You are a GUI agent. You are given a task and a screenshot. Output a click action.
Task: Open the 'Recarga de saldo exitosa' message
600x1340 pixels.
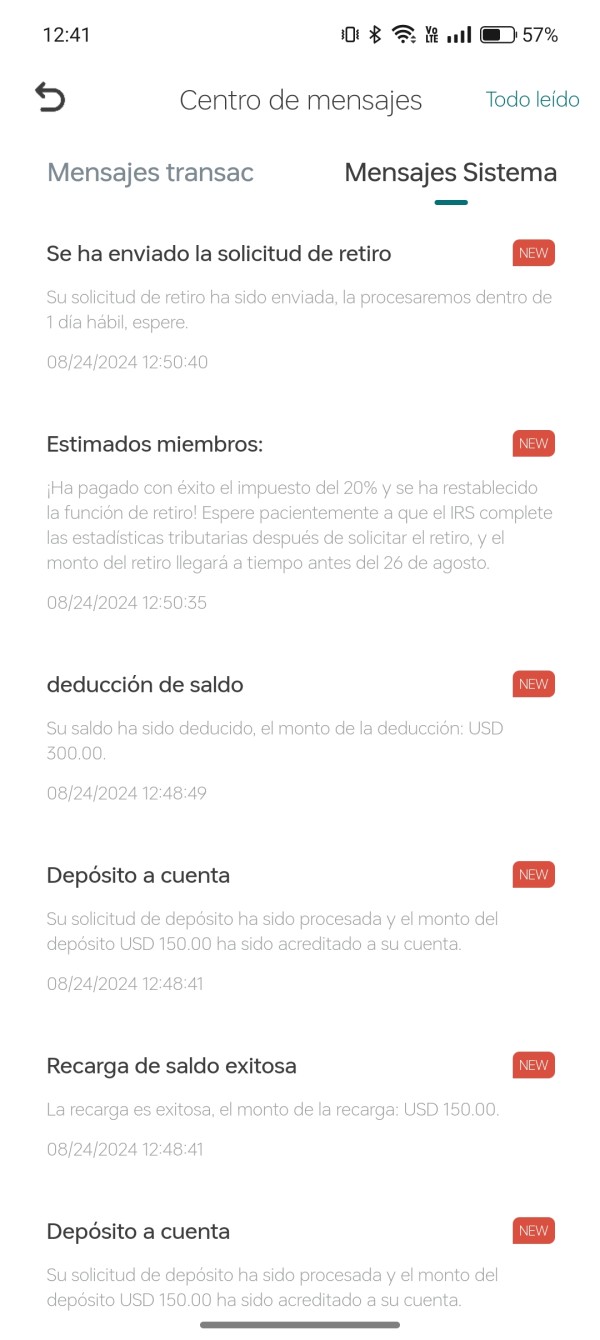click(300, 1105)
